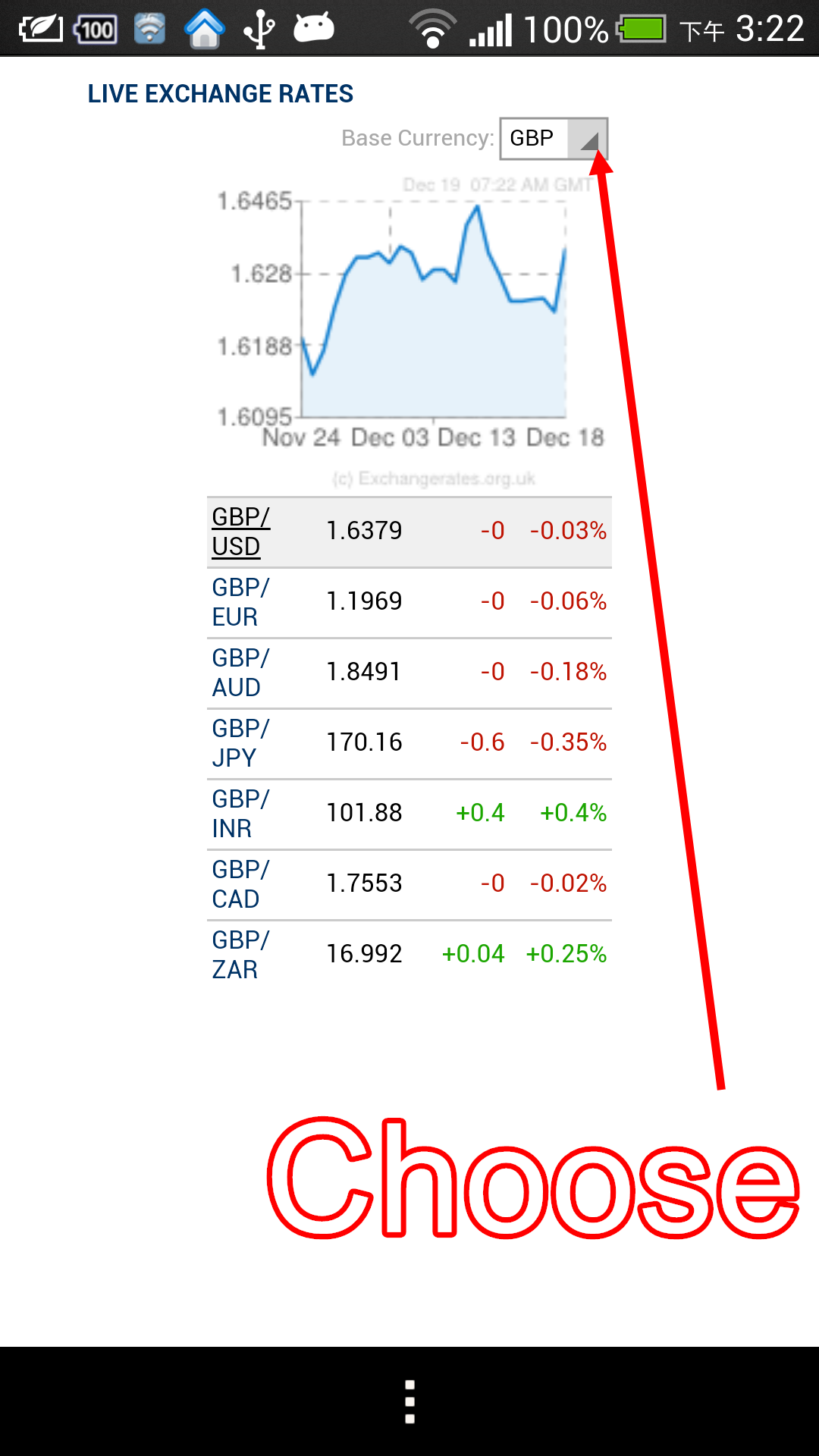Tap the 100 battery level notification icon
The width and height of the screenshot is (819, 1456).
click(94, 28)
